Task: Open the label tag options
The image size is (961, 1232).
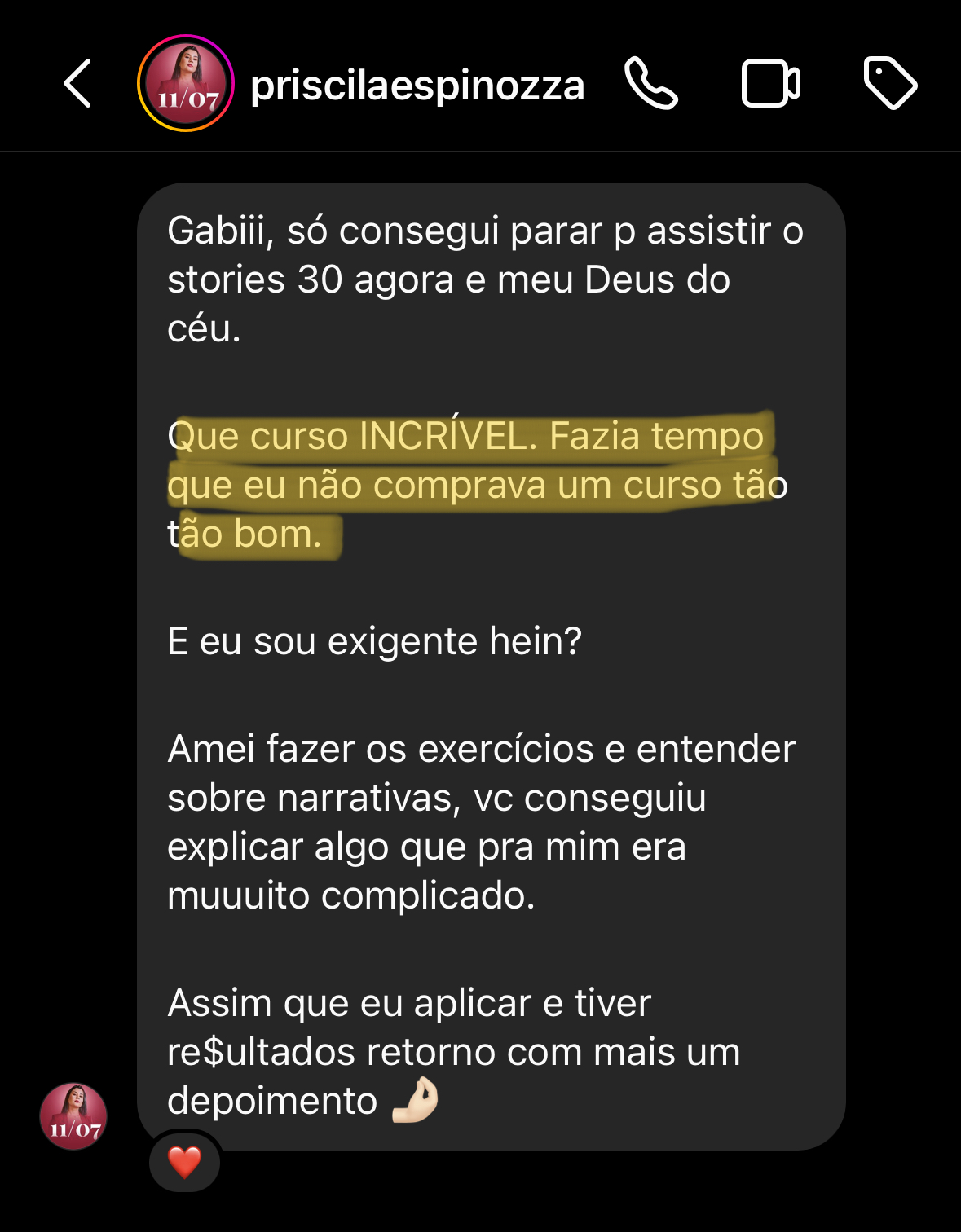Action: [x=890, y=83]
